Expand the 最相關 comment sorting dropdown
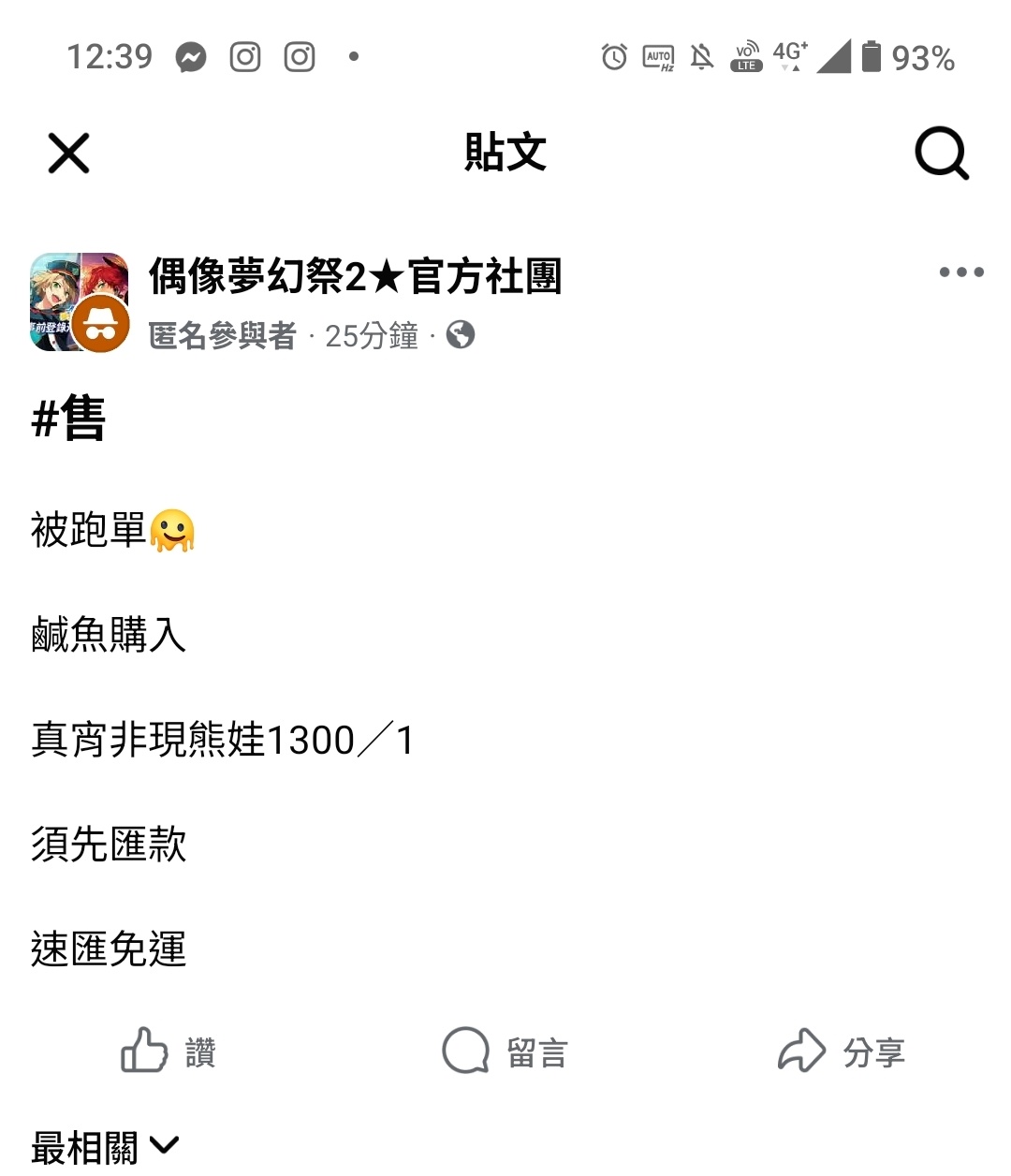 pos(105,1147)
